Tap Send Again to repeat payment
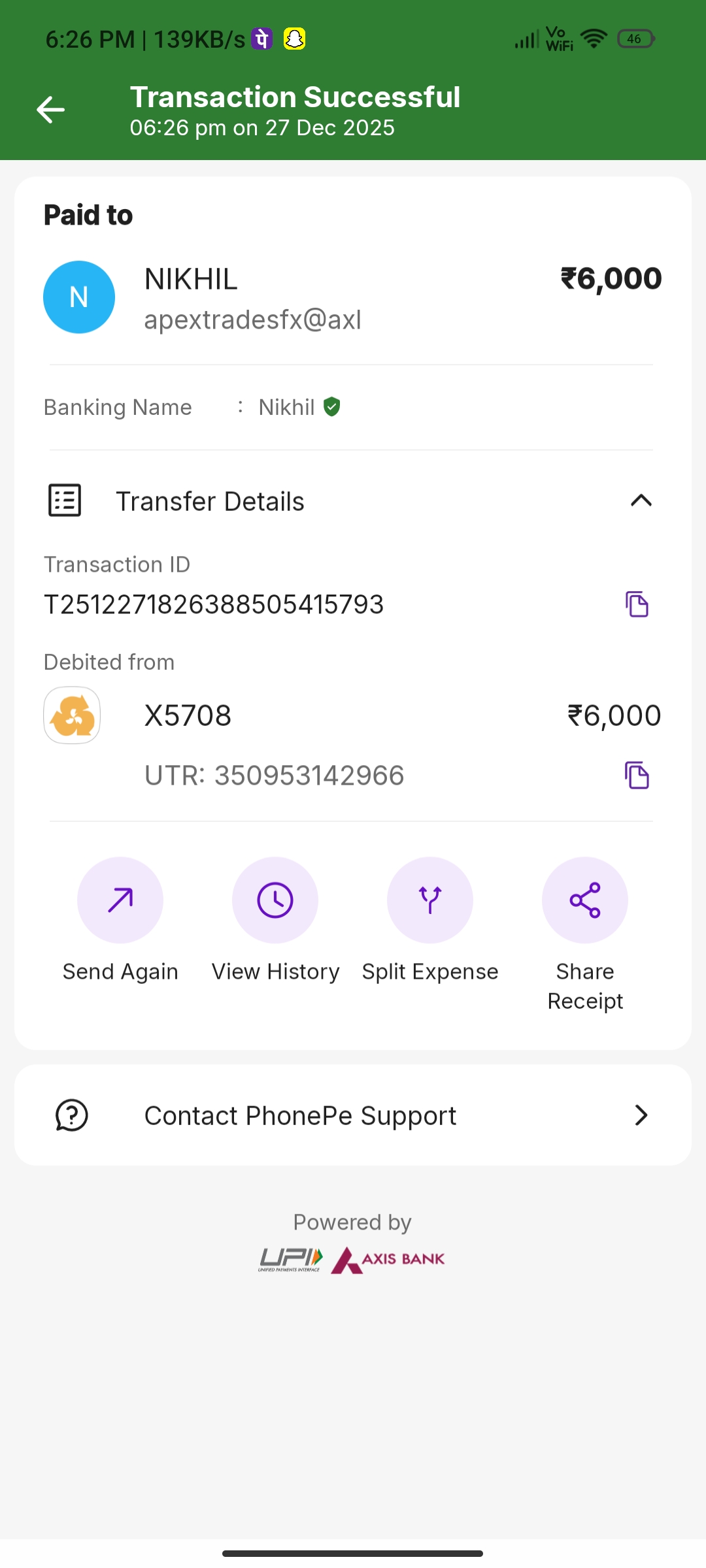Image resolution: width=706 pixels, height=1568 pixels. 120,900
